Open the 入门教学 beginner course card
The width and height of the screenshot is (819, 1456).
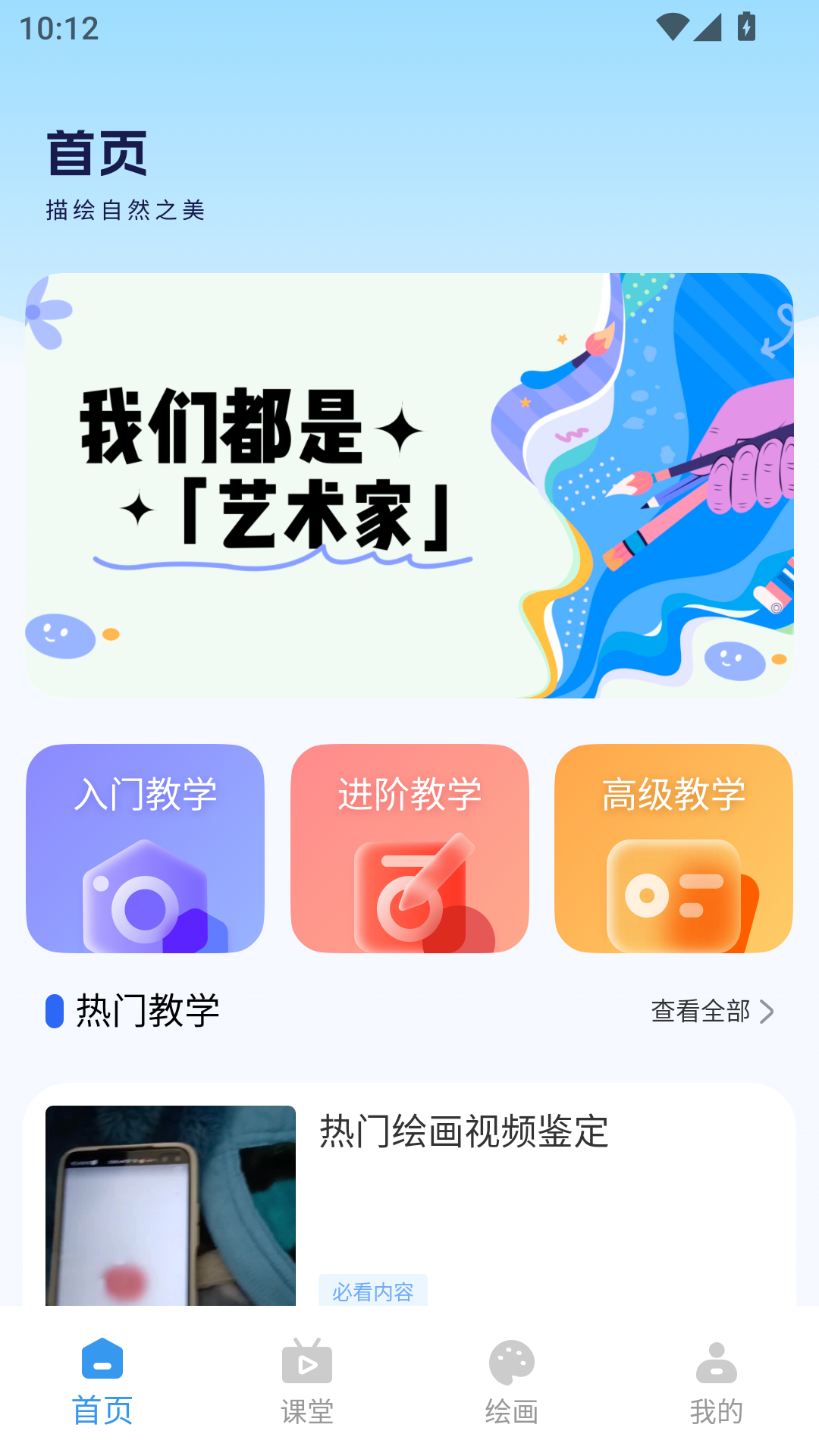pyautogui.click(x=146, y=851)
